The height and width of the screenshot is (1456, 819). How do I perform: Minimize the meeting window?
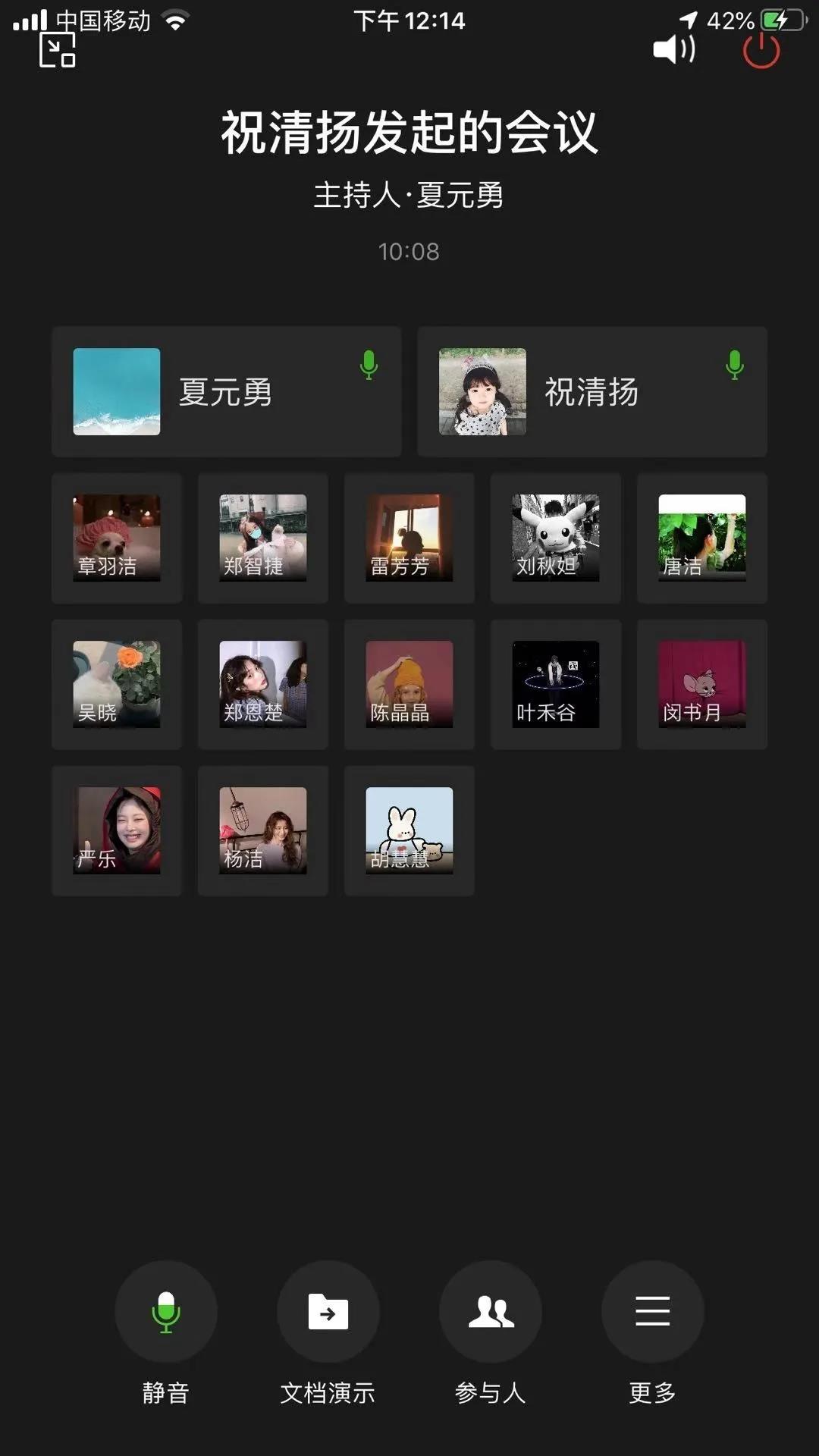58,50
